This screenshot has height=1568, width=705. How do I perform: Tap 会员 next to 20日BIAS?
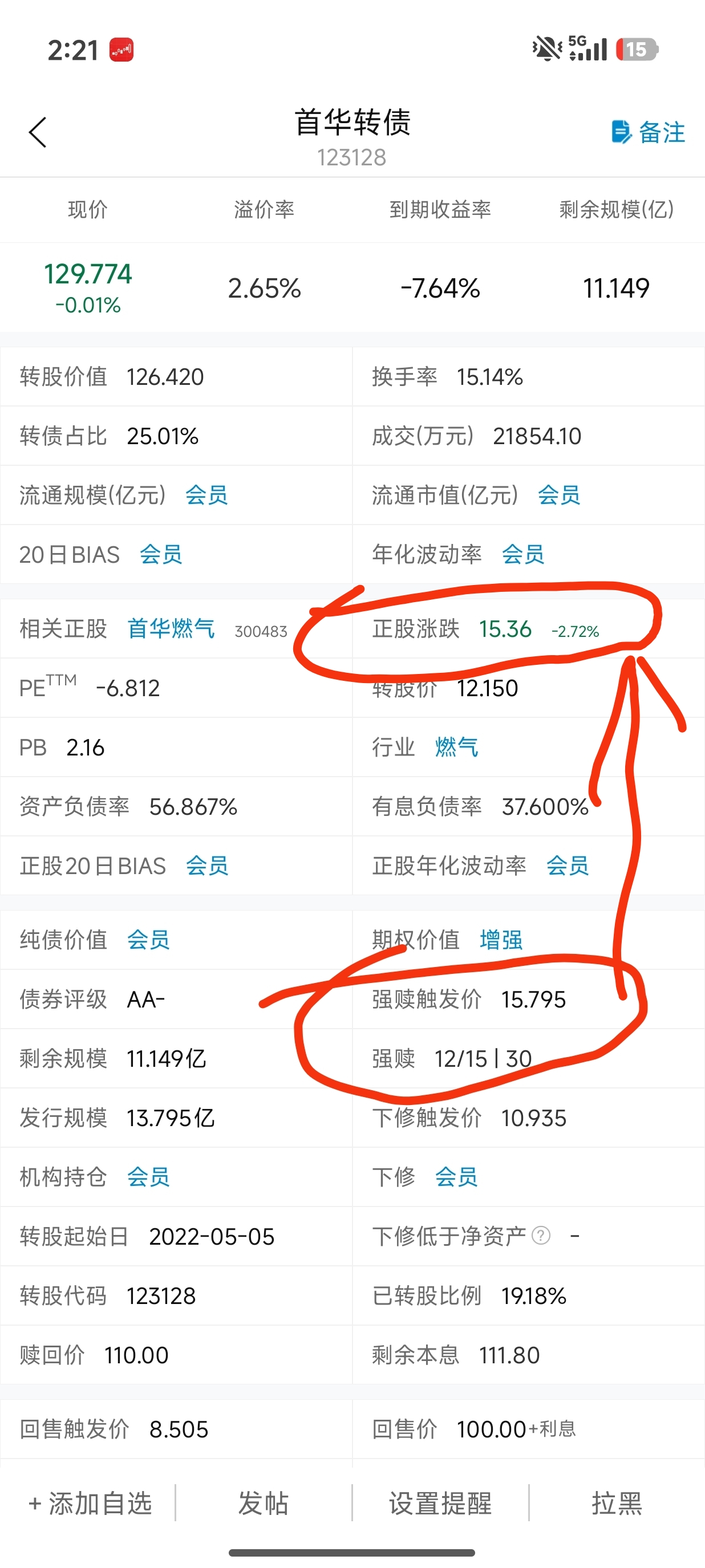tap(161, 555)
